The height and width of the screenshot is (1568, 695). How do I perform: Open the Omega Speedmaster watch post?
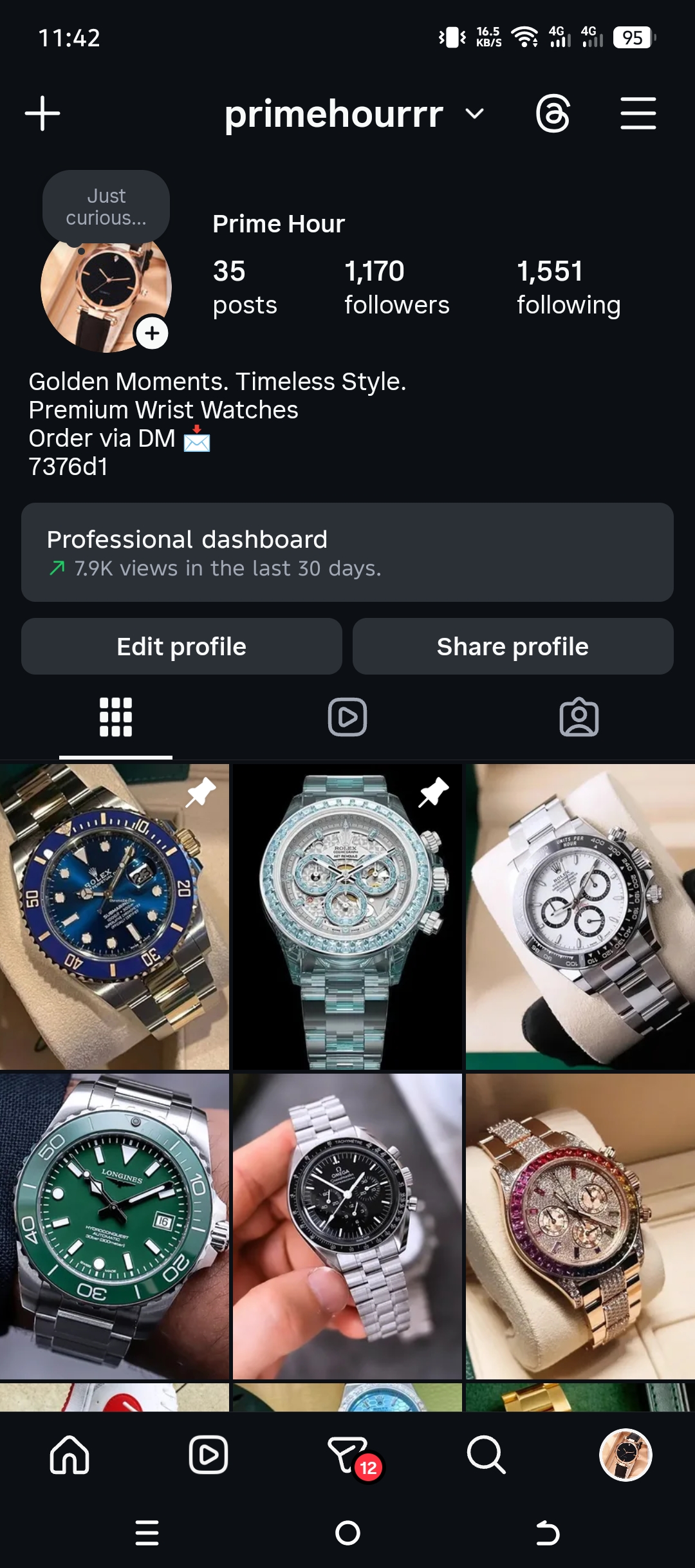point(347,1226)
